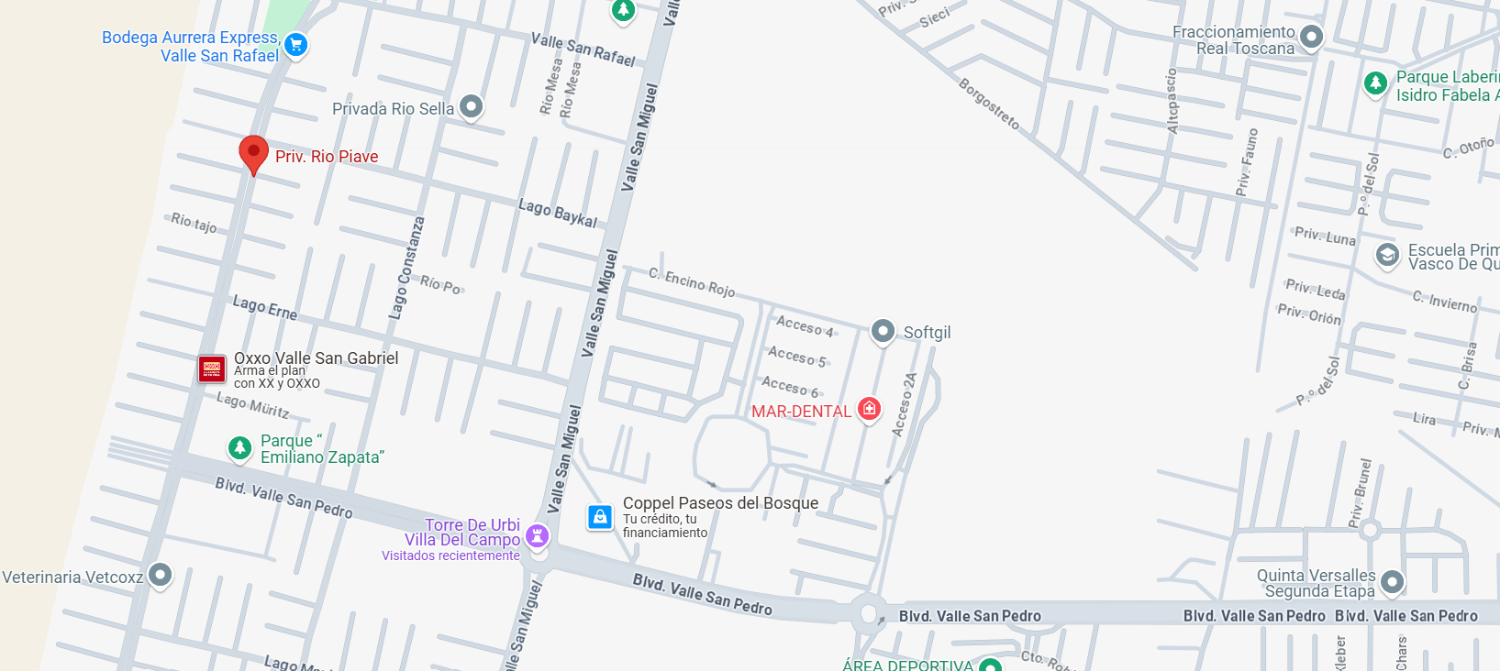Select the Softgil place marker

(x=882, y=331)
